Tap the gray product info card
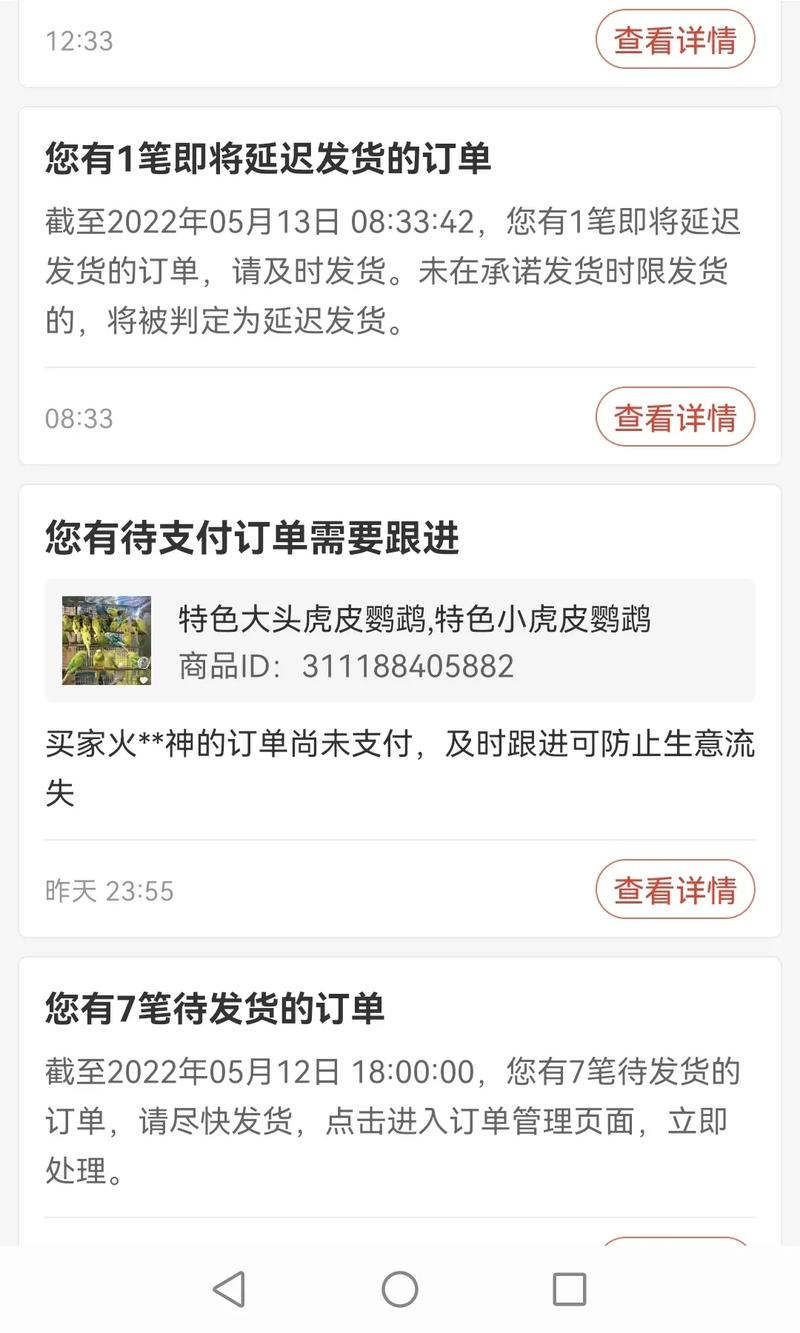 [399, 640]
